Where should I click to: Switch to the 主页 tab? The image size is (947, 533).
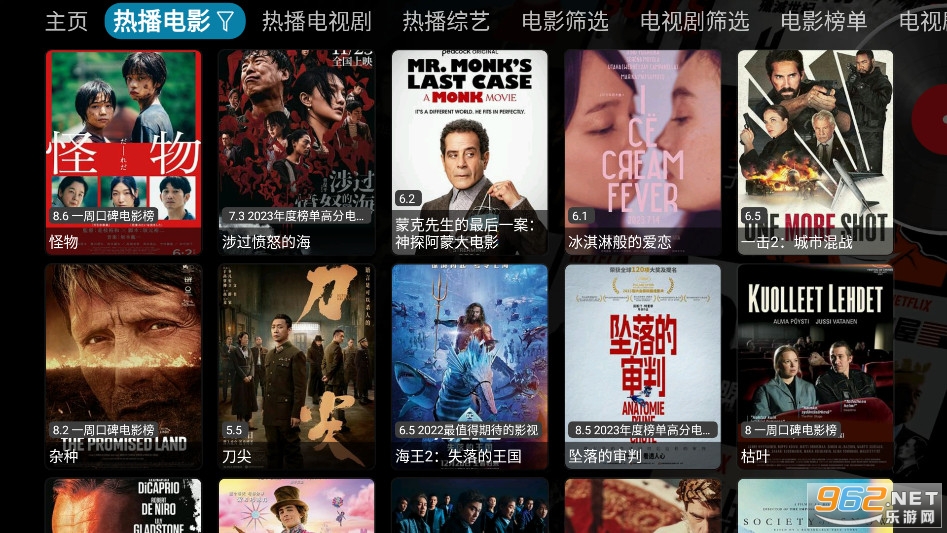pyautogui.click(x=66, y=21)
